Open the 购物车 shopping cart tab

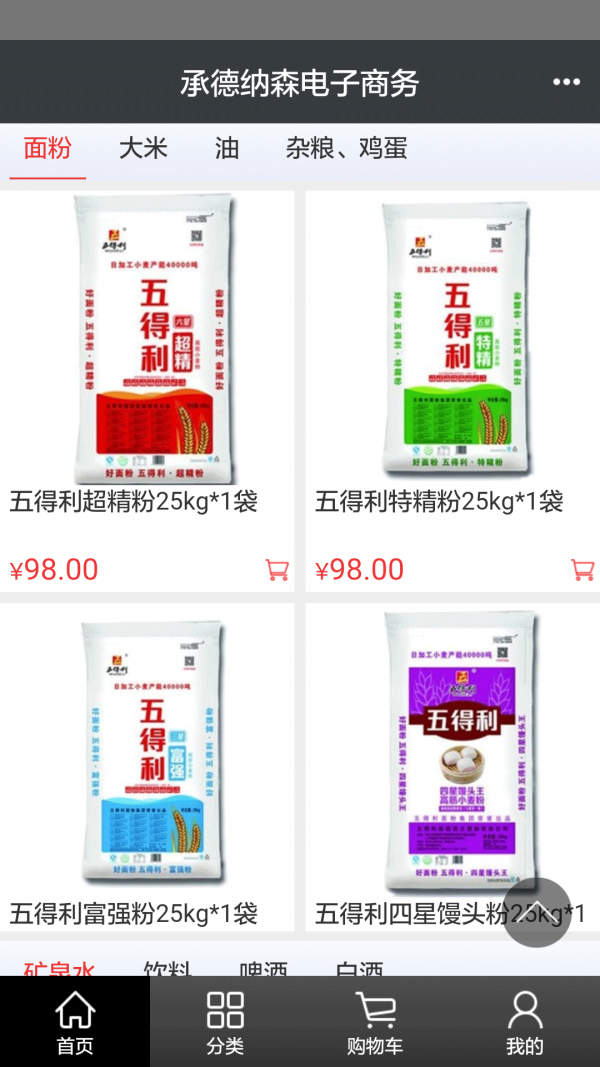375,1022
